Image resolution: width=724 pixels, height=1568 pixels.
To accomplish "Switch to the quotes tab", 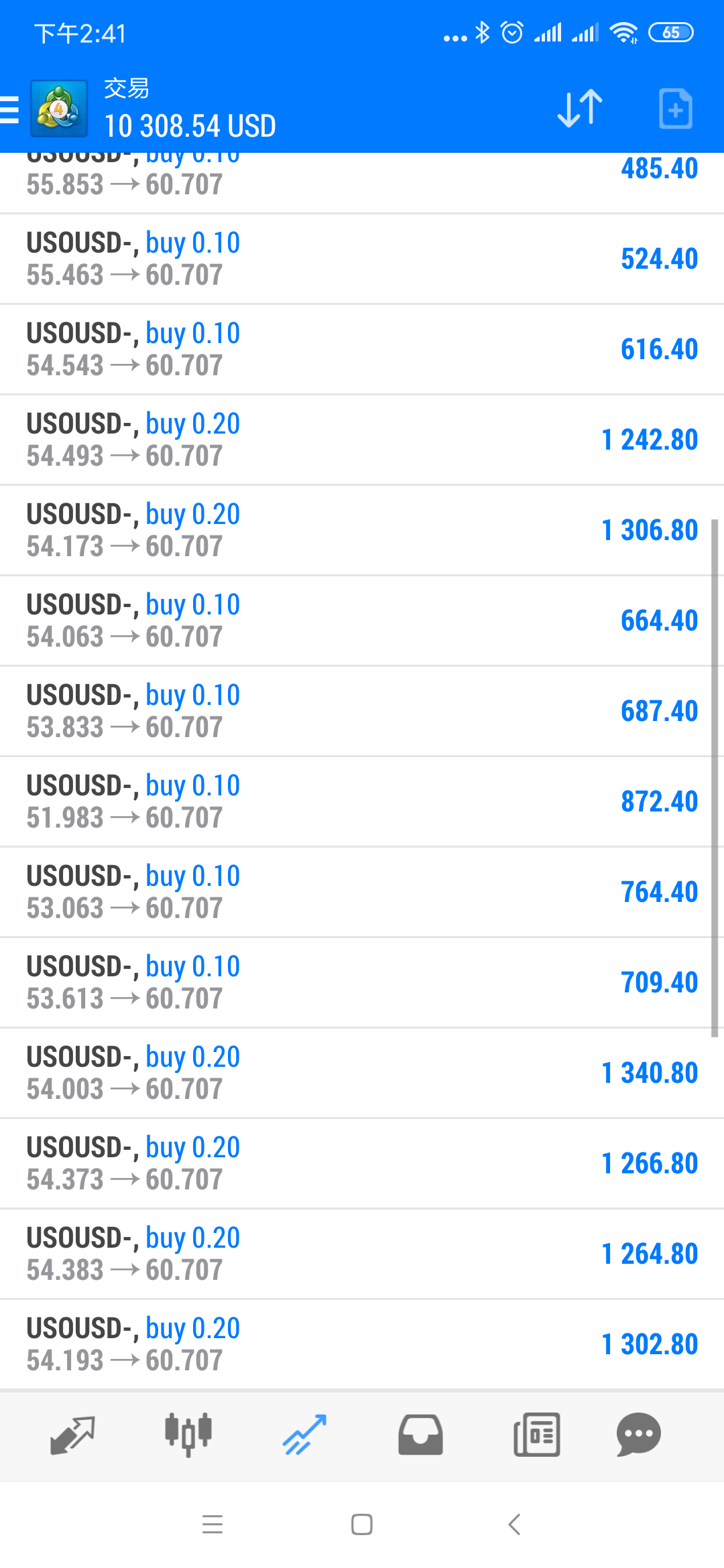I will (x=72, y=1435).
